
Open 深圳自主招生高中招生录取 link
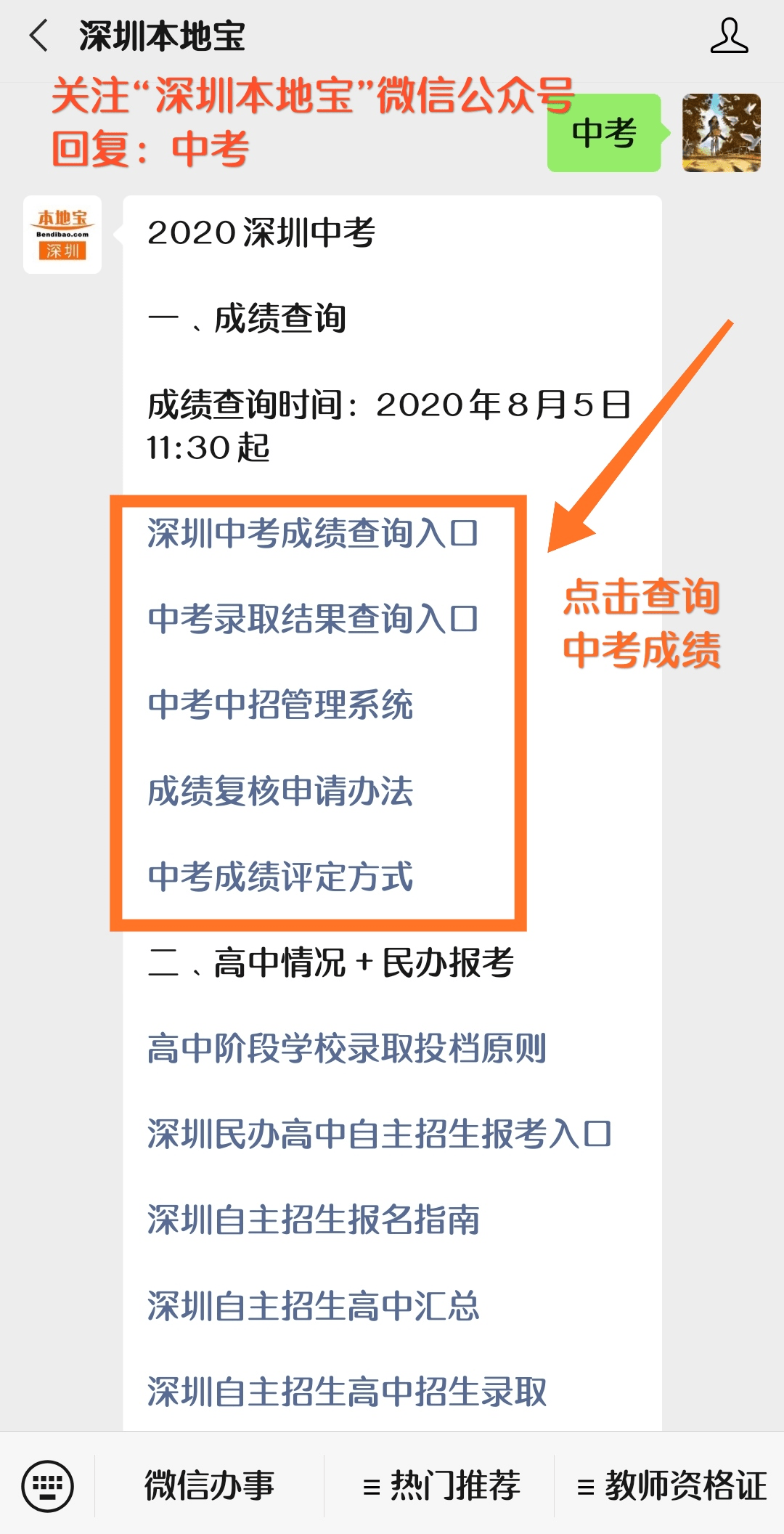[347, 1392]
